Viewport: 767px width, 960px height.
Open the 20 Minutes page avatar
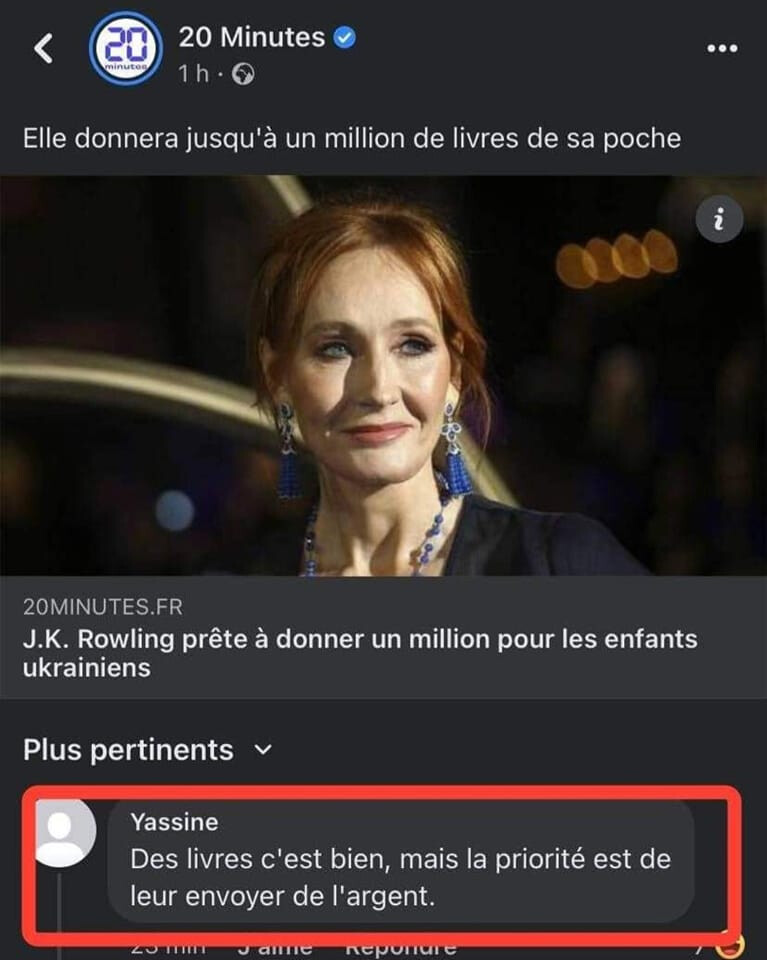point(125,48)
